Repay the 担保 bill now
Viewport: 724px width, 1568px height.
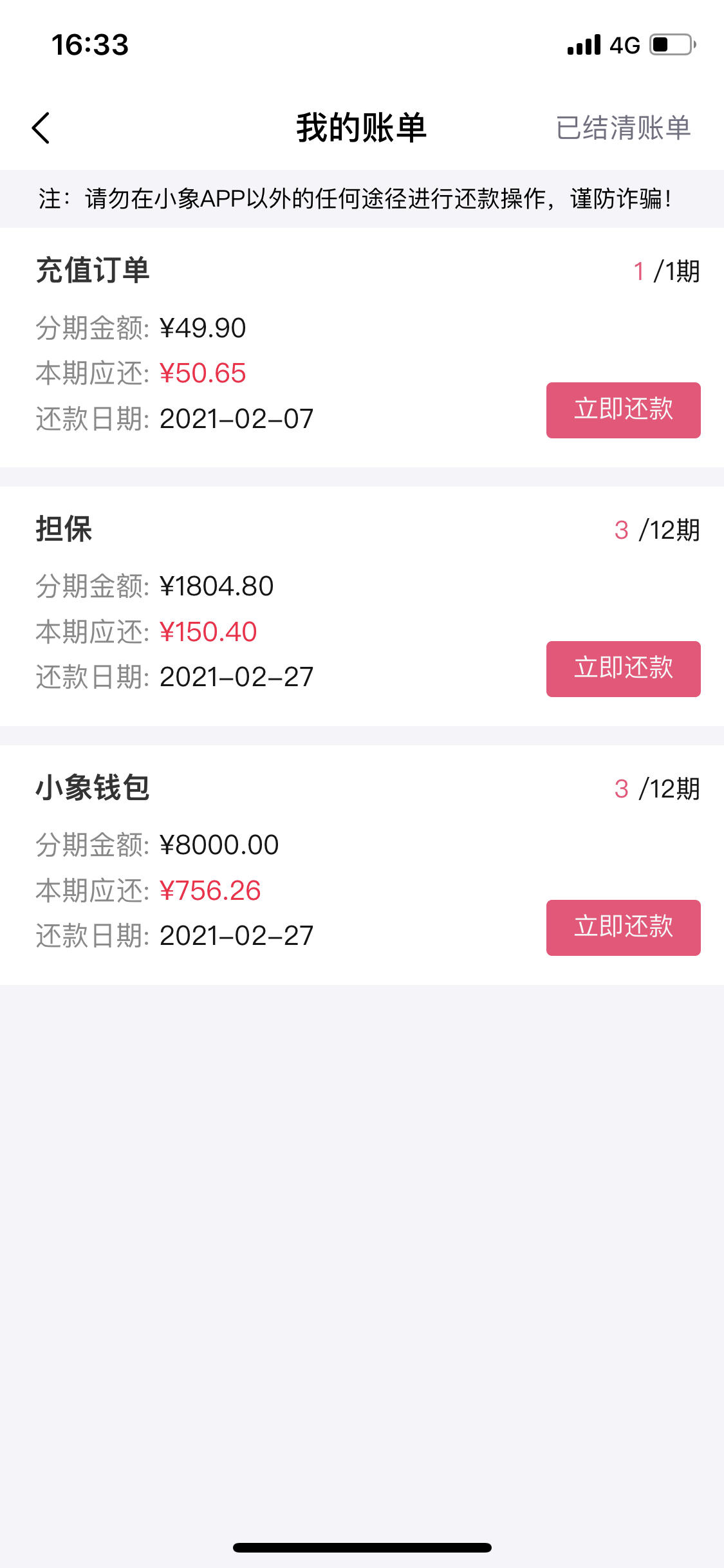623,669
